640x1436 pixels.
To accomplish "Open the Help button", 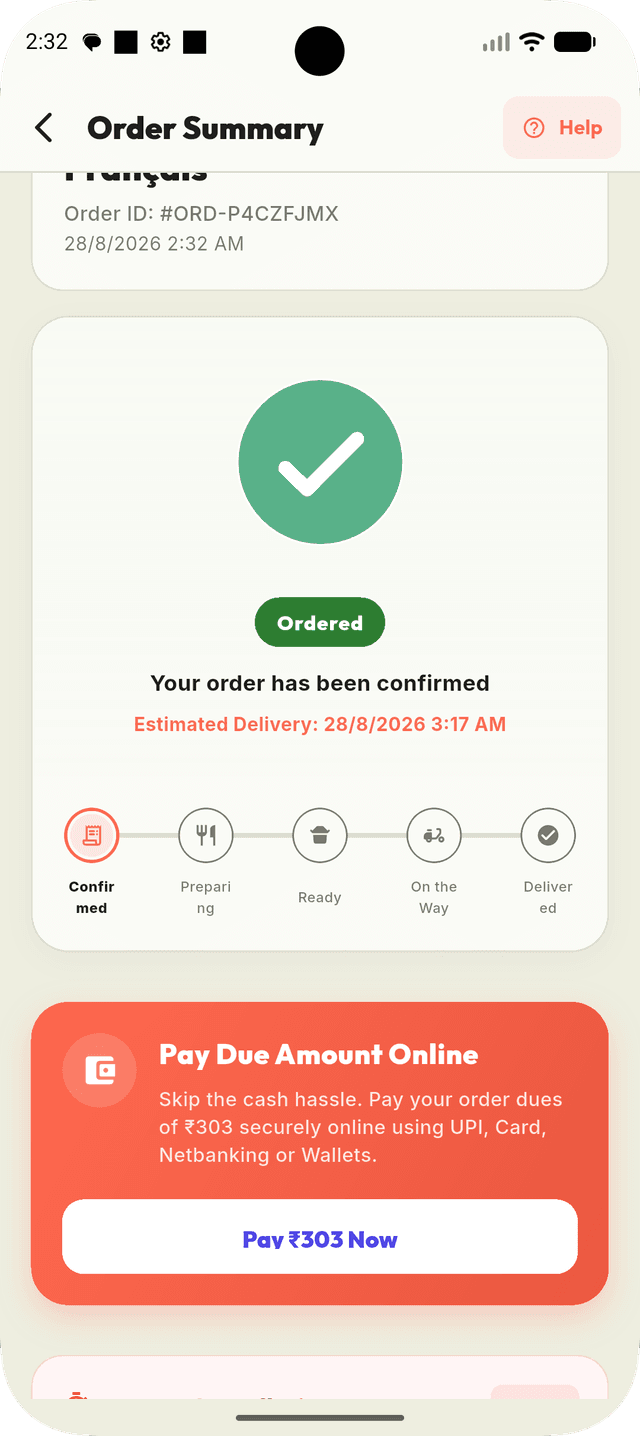I will (x=562, y=128).
